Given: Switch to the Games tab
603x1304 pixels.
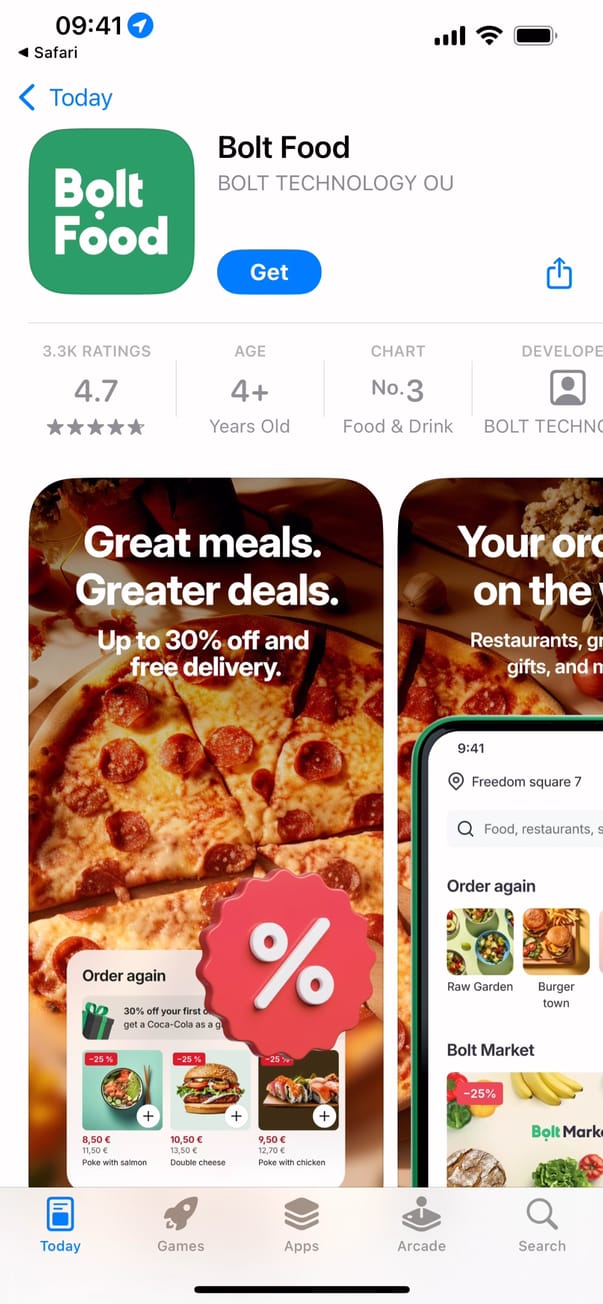Looking at the screenshot, I should click(x=181, y=1226).
